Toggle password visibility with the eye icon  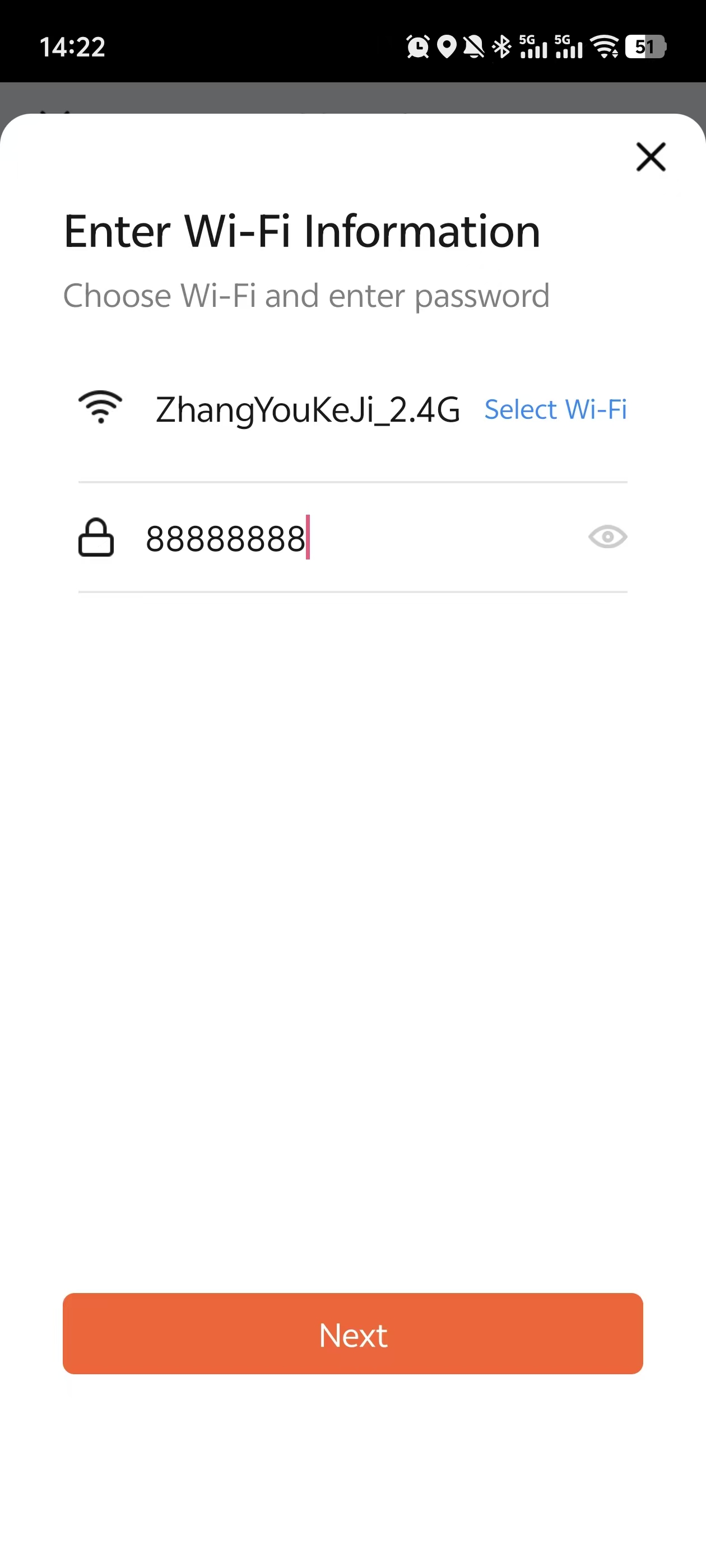pos(607,537)
